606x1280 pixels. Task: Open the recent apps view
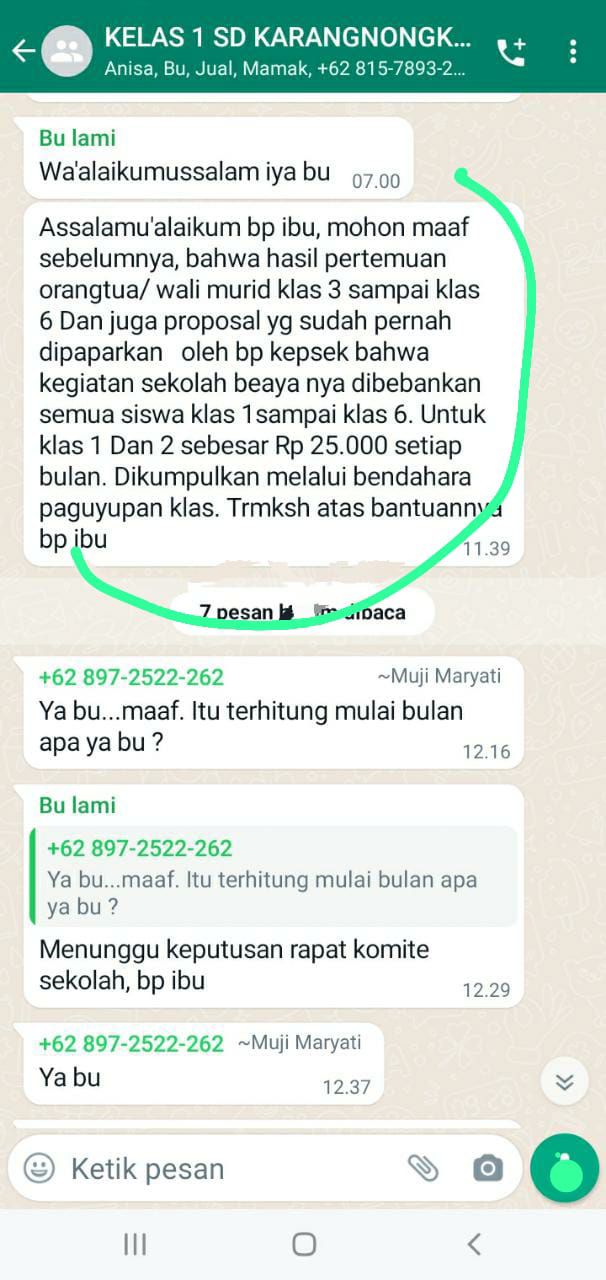click(x=135, y=1244)
